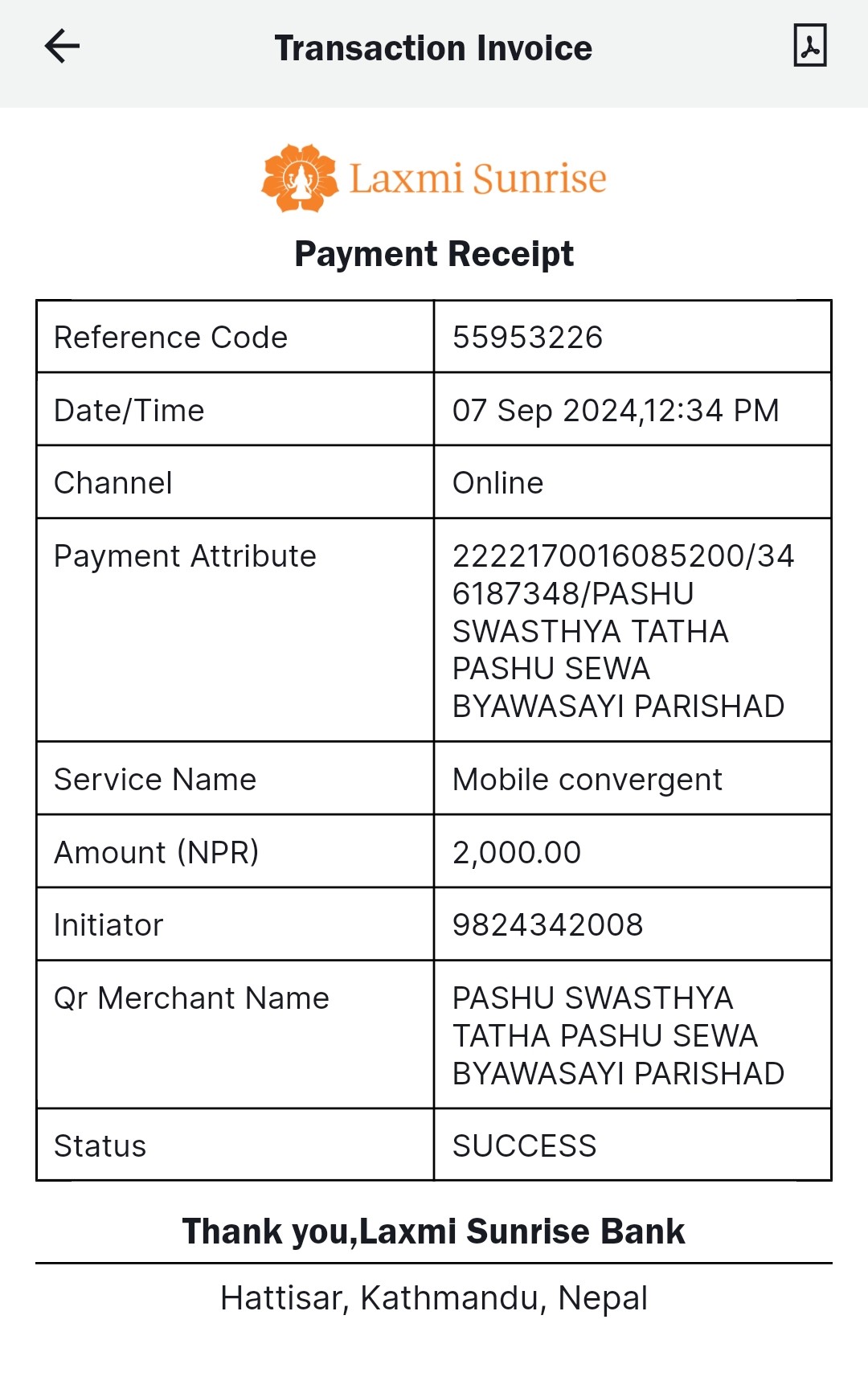Go back using the arrow icon
The image size is (868, 1385).
pyautogui.click(x=62, y=46)
